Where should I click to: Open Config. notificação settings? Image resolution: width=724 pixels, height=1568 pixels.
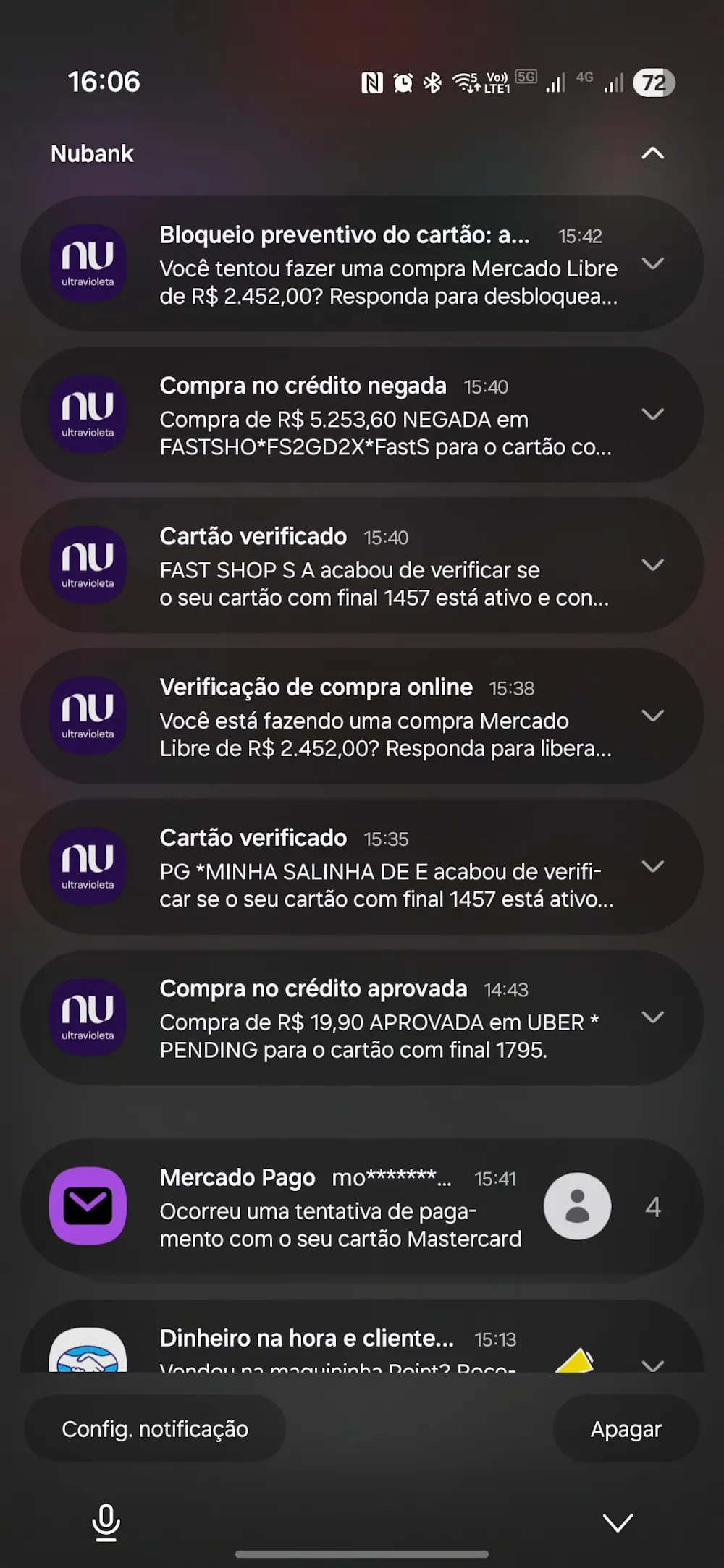155,1429
